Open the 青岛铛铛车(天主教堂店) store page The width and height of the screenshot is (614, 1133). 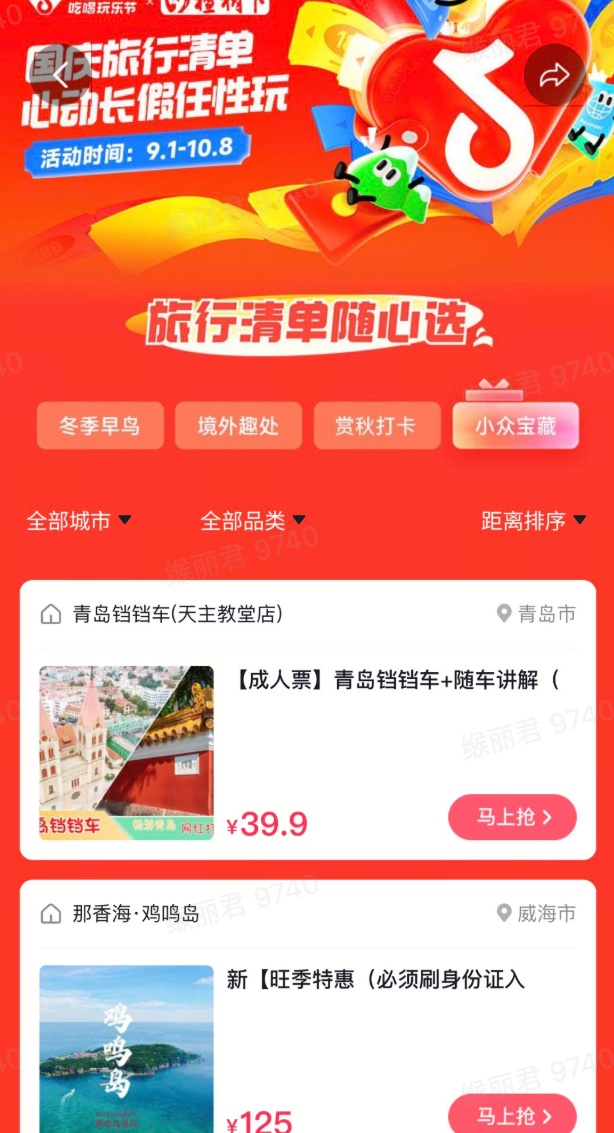click(x=177, y=614)
